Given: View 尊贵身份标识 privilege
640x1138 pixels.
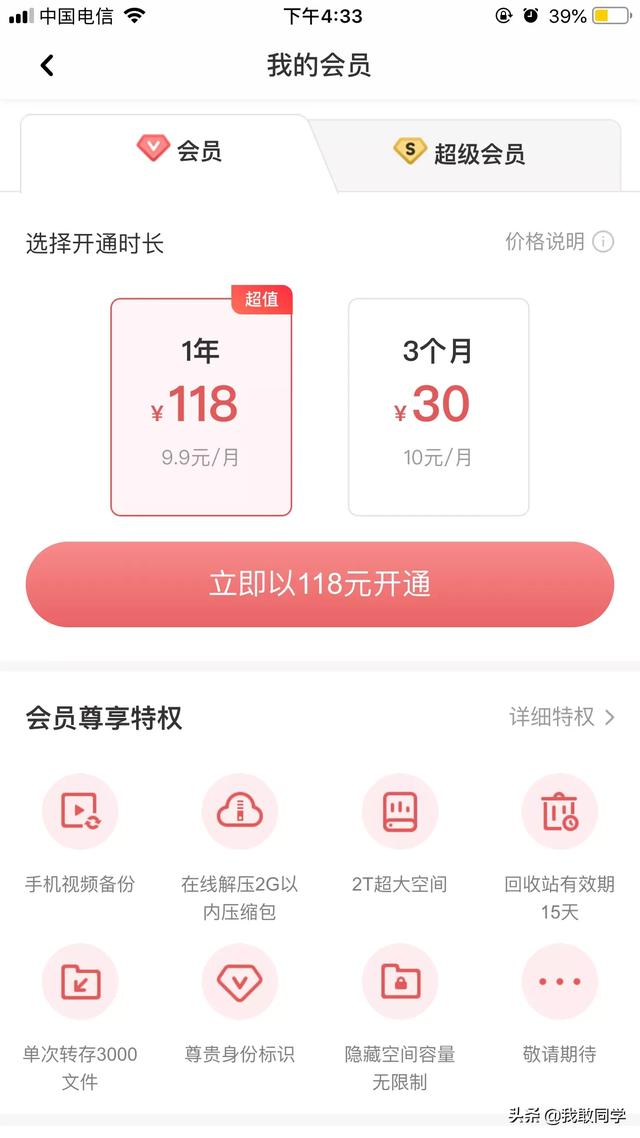Looking at the screenshot, I should point(239,1004).
